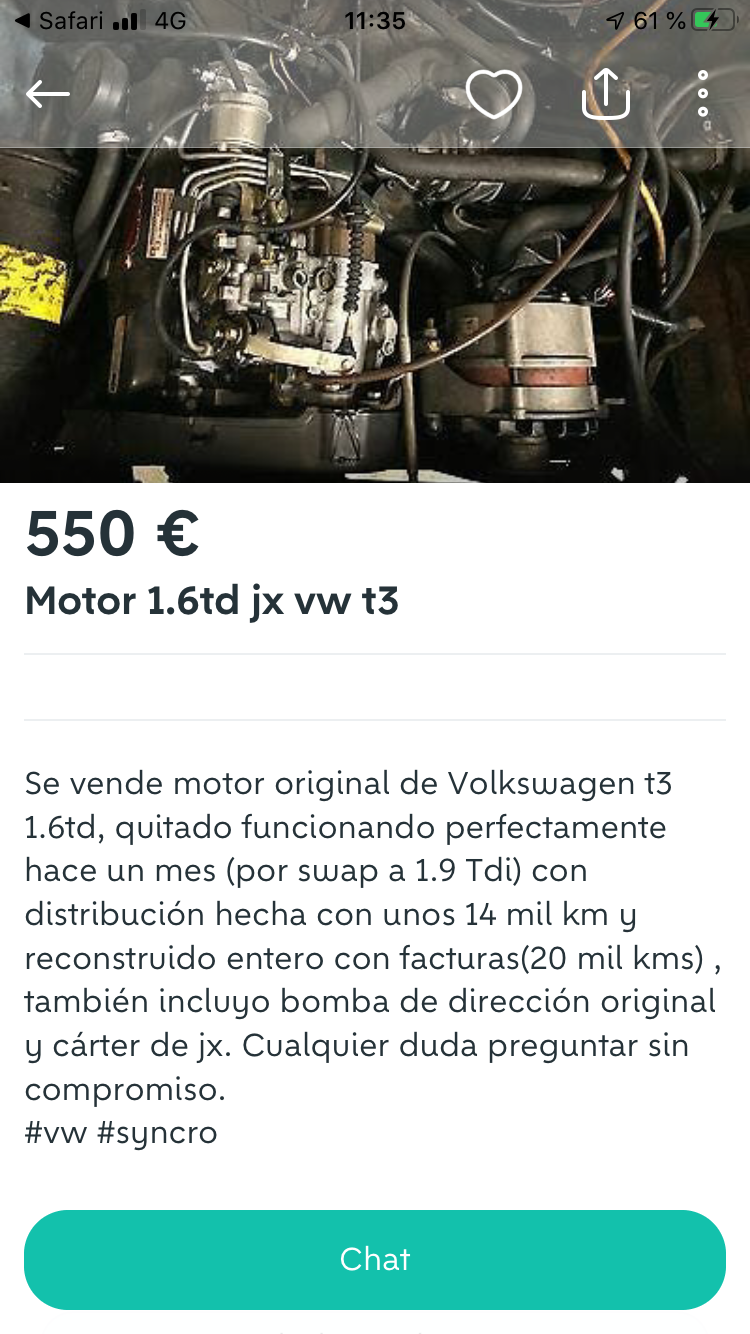
Task: Start a Chat with the seller
Action: coord(375,1259)
